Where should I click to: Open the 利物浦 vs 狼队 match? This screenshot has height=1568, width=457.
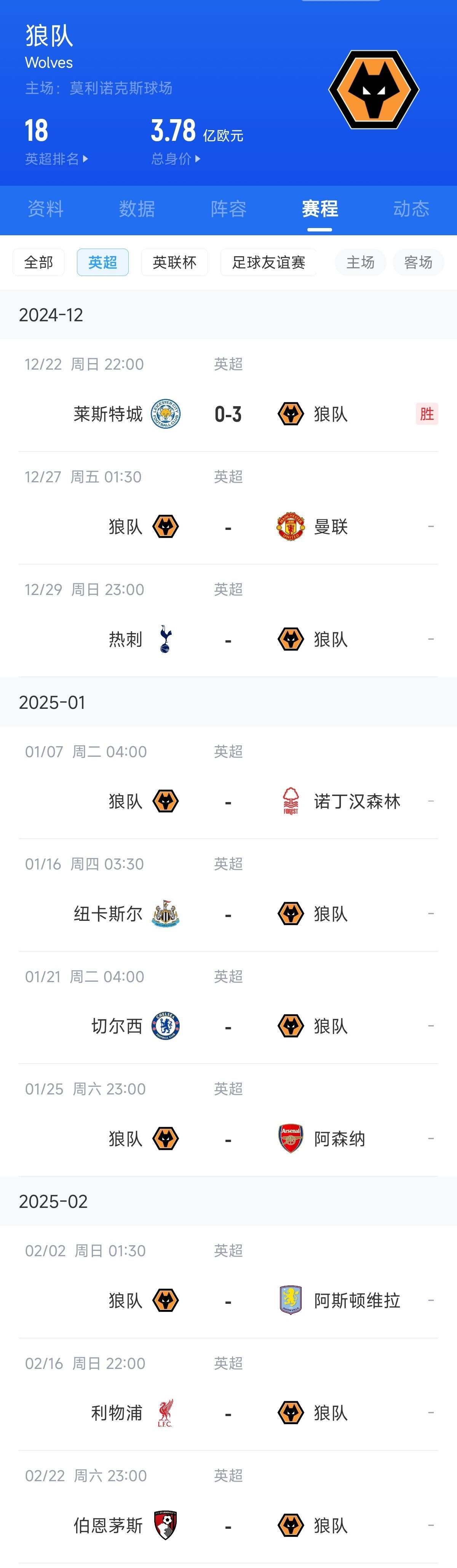point(228,1413)
